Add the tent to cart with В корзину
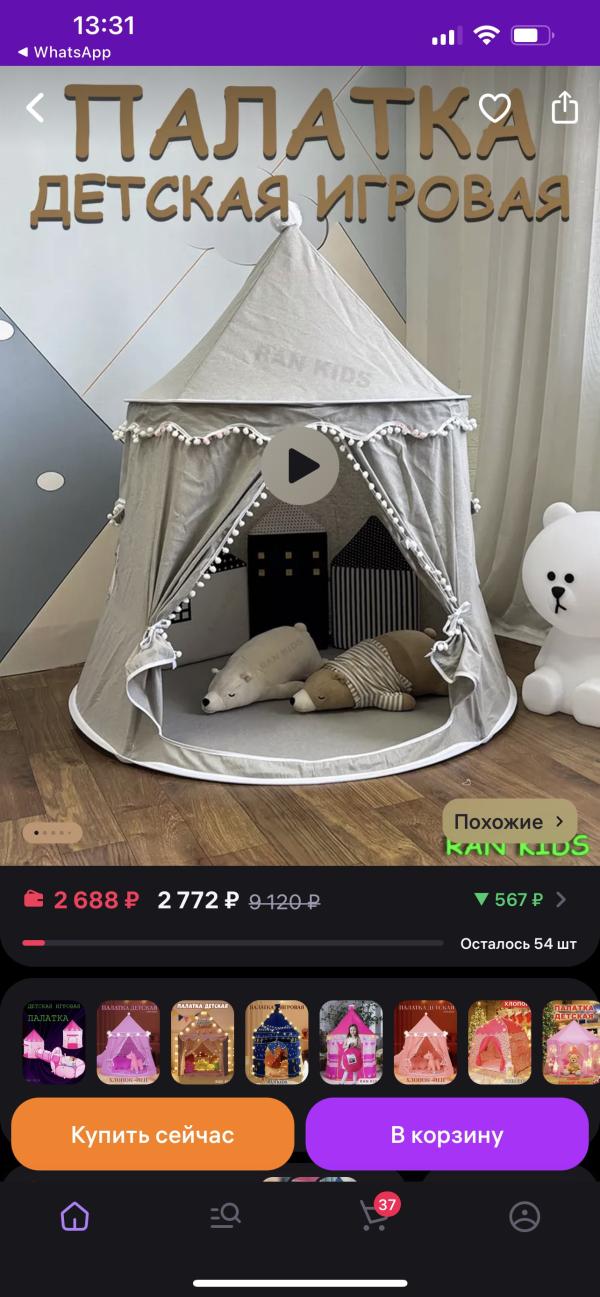Viewport: 600px width, 1297px height. pos(446,1135)
